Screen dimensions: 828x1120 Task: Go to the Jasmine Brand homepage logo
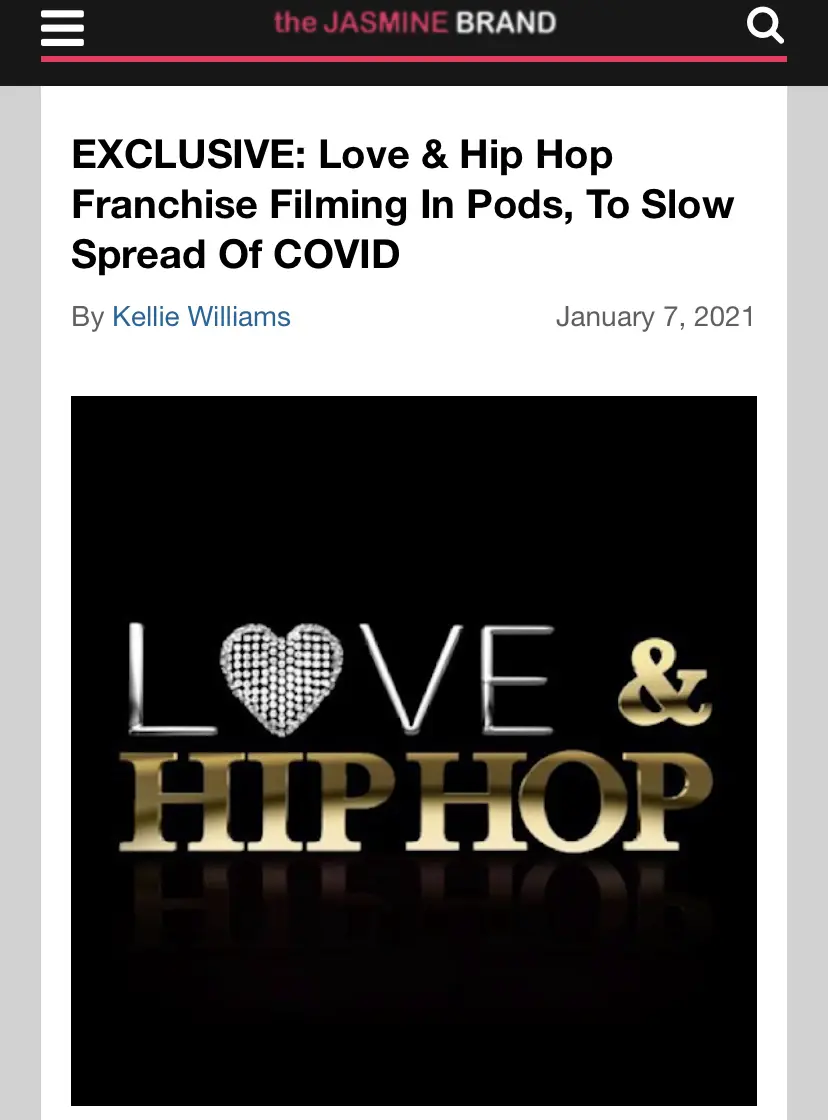pos(415,23)
